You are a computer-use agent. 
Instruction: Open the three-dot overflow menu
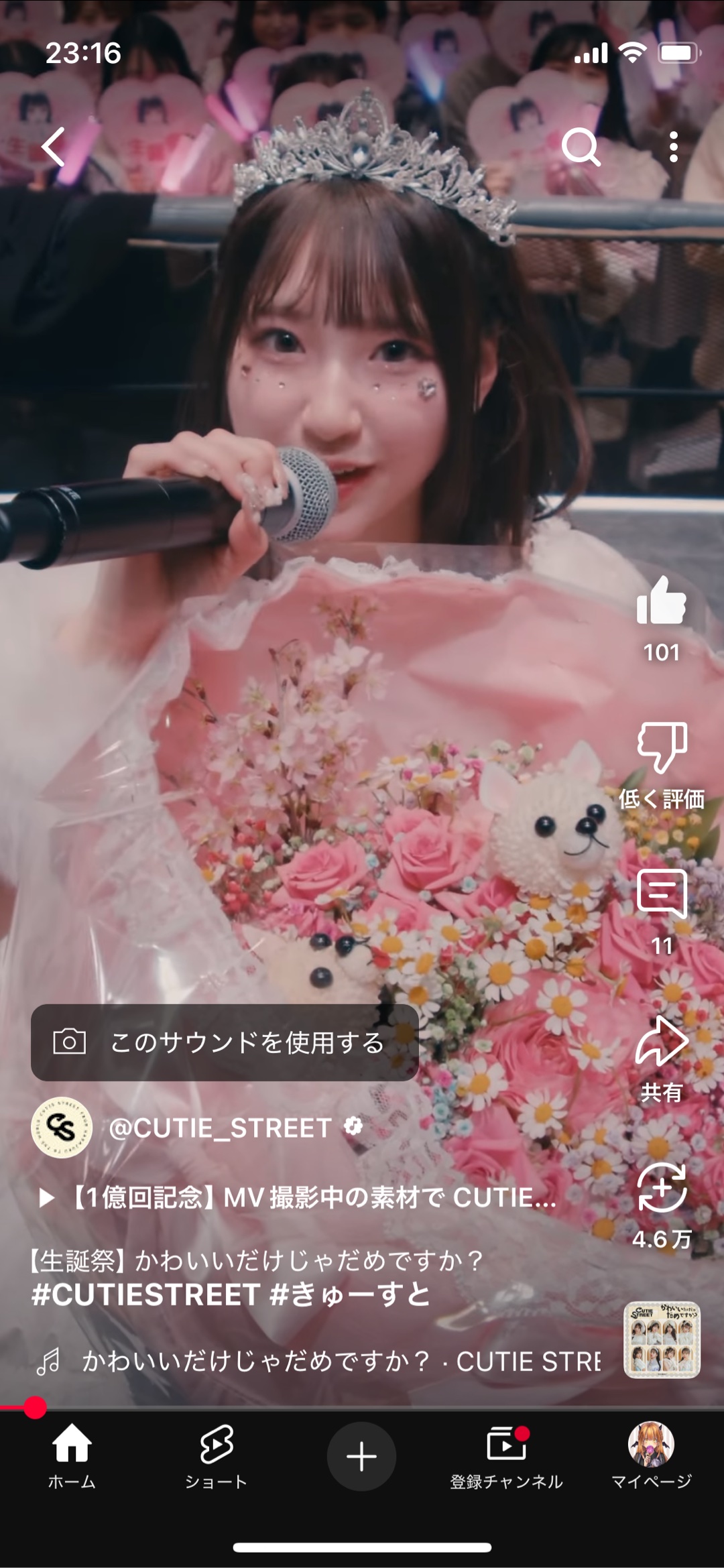[x=673, y=147]
